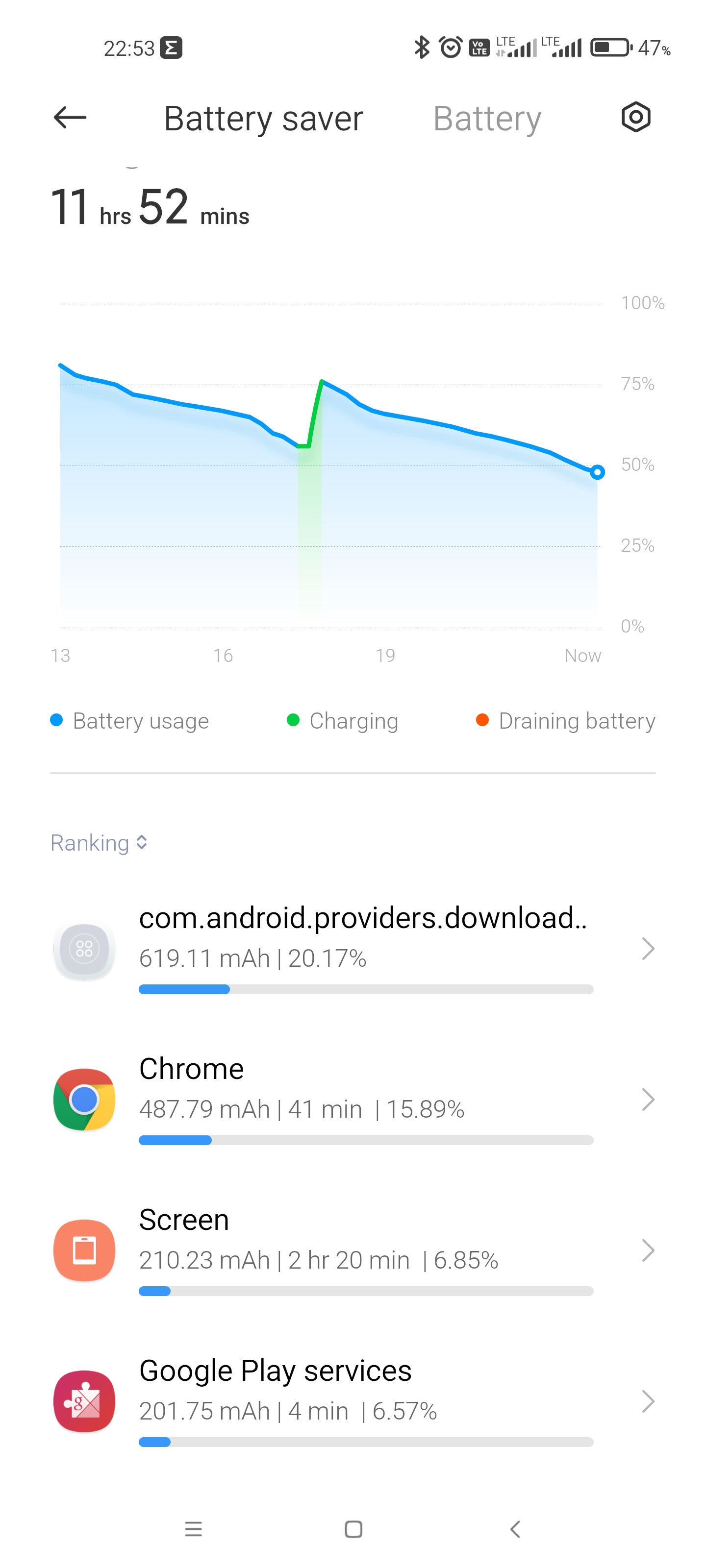The image size is (706, 1568).
Task: Go back using the top arrow
Action: [70, 118]
